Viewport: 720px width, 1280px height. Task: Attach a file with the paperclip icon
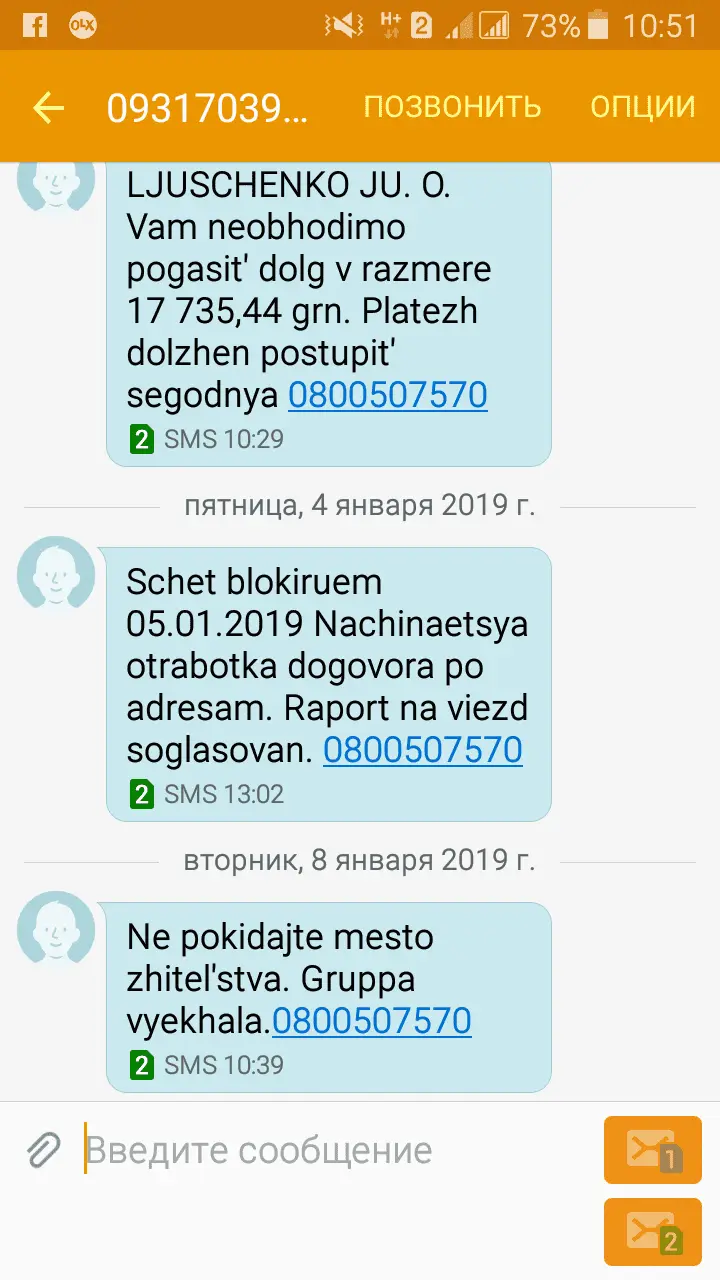point(43,1150)
